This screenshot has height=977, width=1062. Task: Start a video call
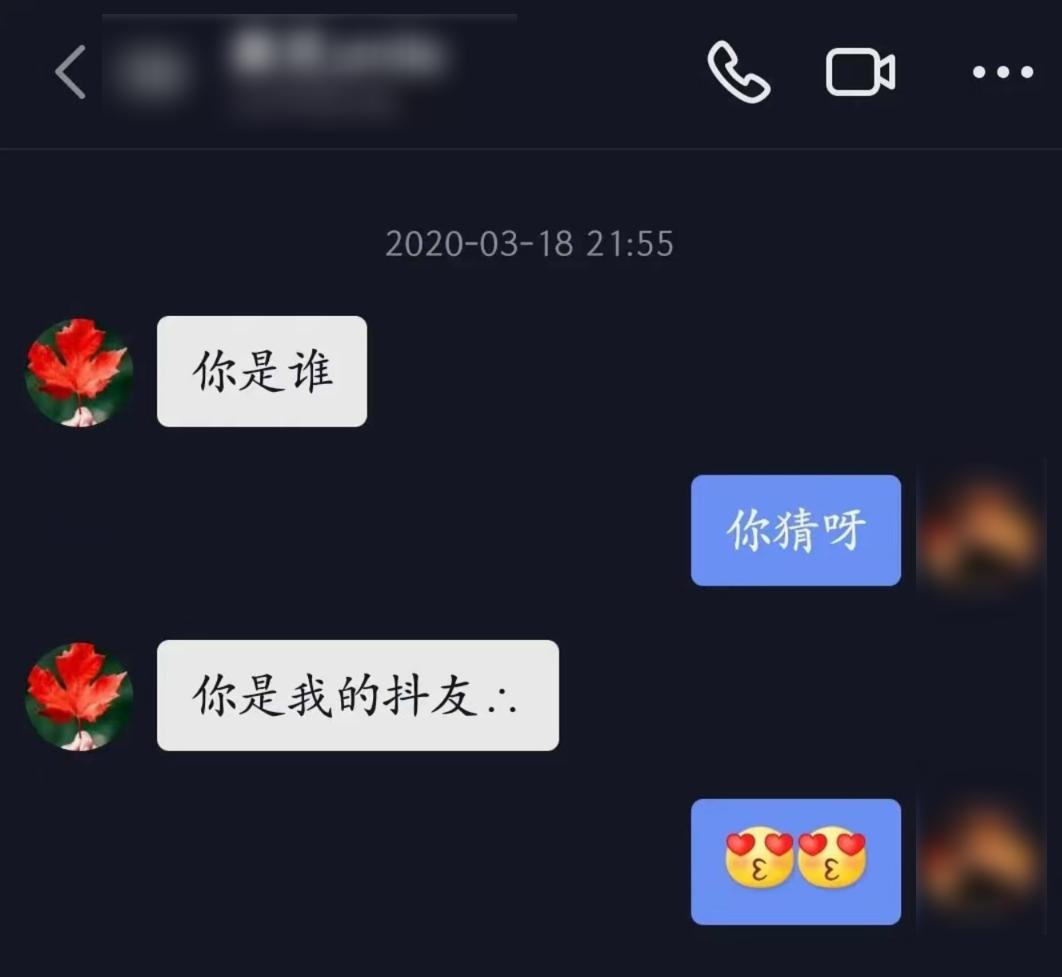click(x=860, y=72)
